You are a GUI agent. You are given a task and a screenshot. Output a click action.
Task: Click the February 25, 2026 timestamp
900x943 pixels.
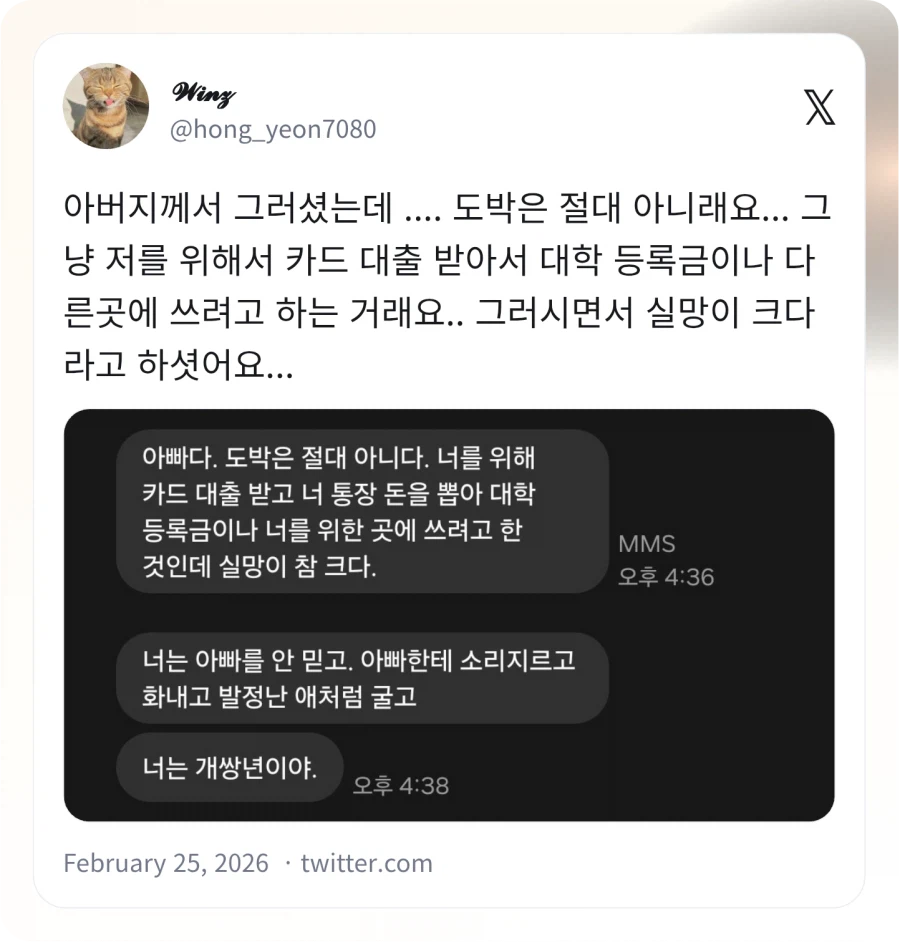166,862
